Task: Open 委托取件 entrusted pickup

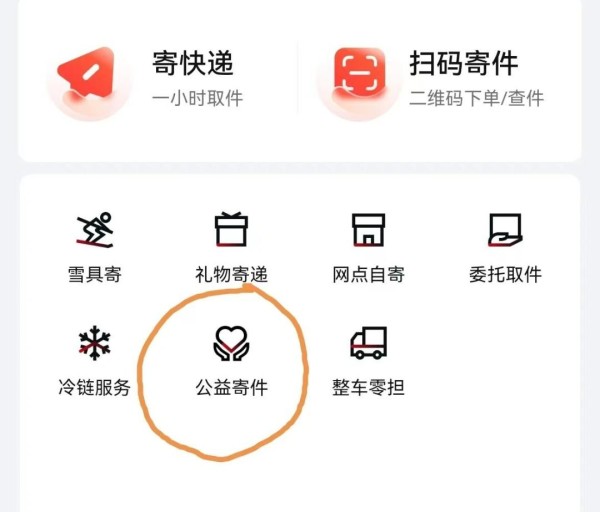Action: 505,246
